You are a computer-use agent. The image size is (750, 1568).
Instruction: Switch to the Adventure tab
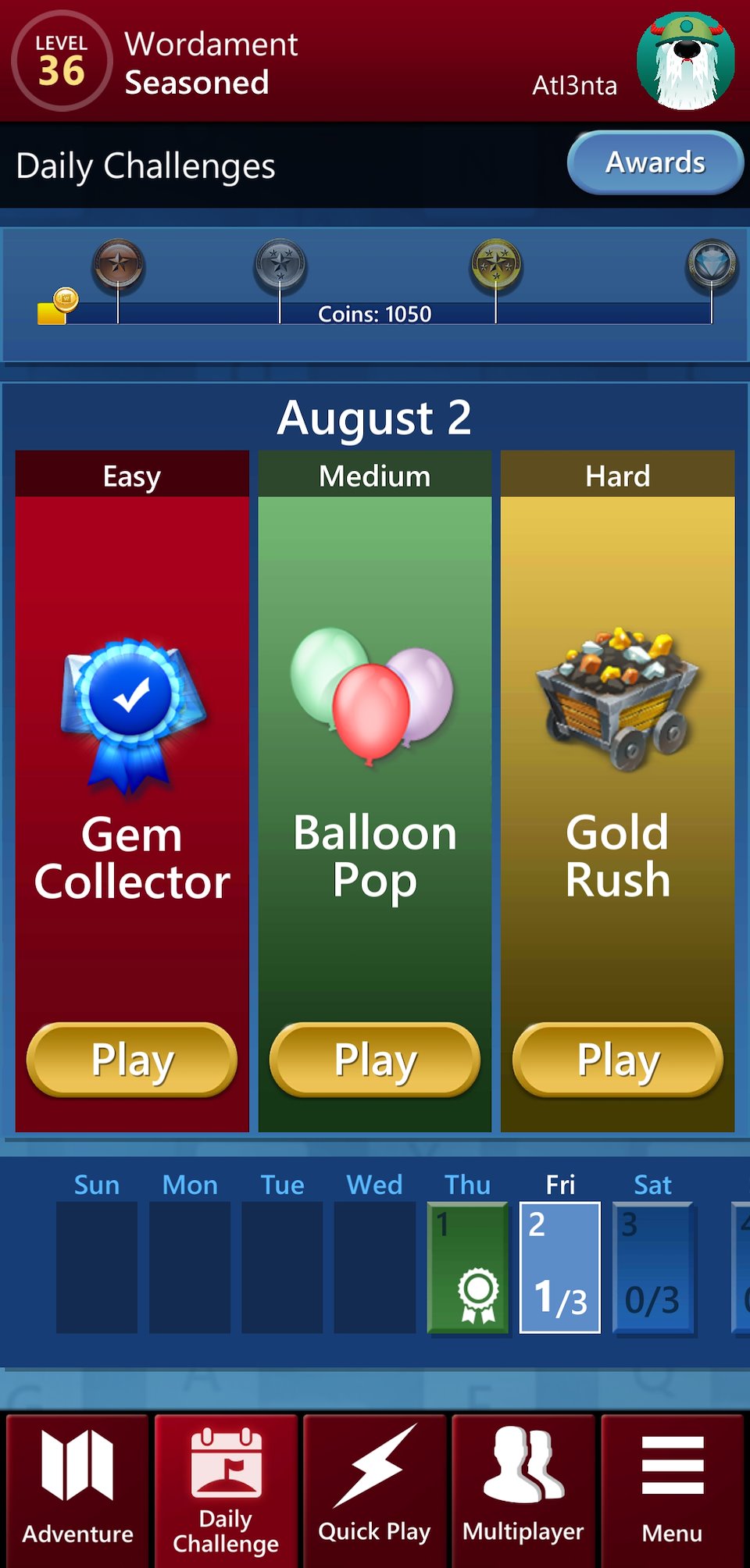[x=77, y=1490]
